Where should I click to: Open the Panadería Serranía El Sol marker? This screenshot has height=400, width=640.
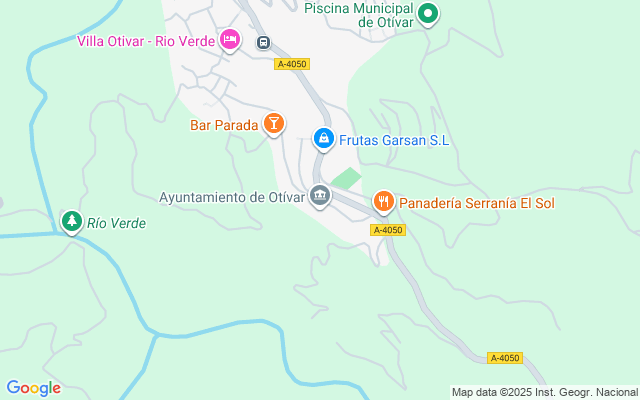tap(383, 202)
